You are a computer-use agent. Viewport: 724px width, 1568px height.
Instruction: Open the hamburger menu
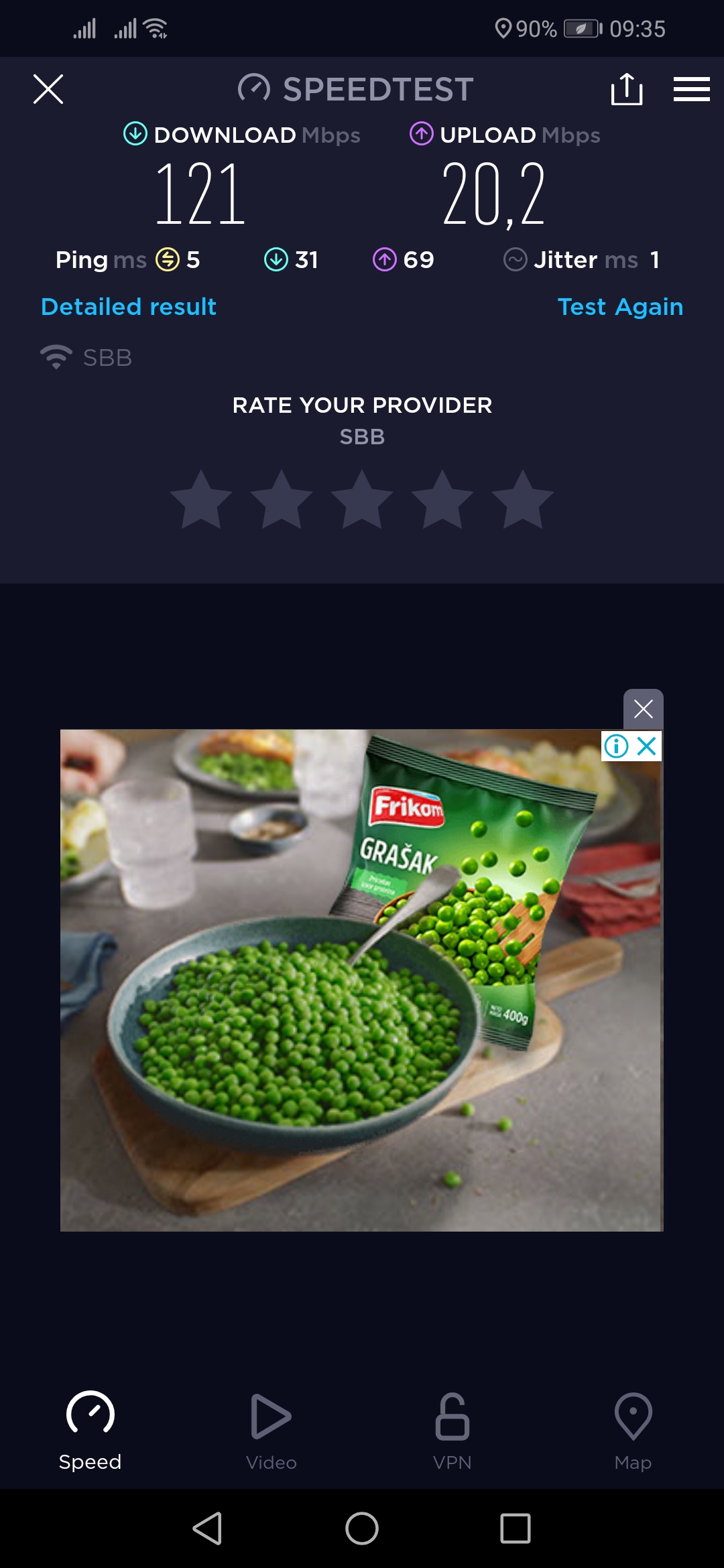[691, 89]
